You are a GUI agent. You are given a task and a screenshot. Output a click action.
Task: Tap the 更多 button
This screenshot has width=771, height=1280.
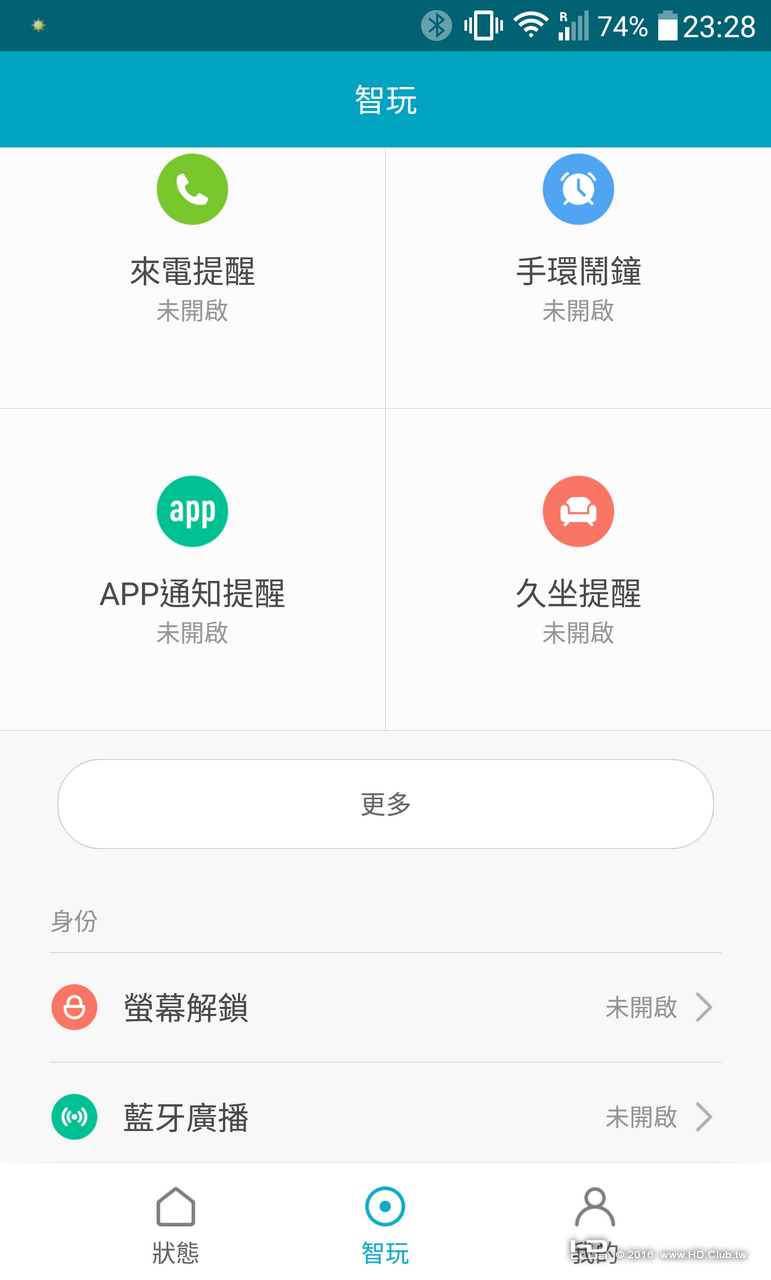pos(385,804)
